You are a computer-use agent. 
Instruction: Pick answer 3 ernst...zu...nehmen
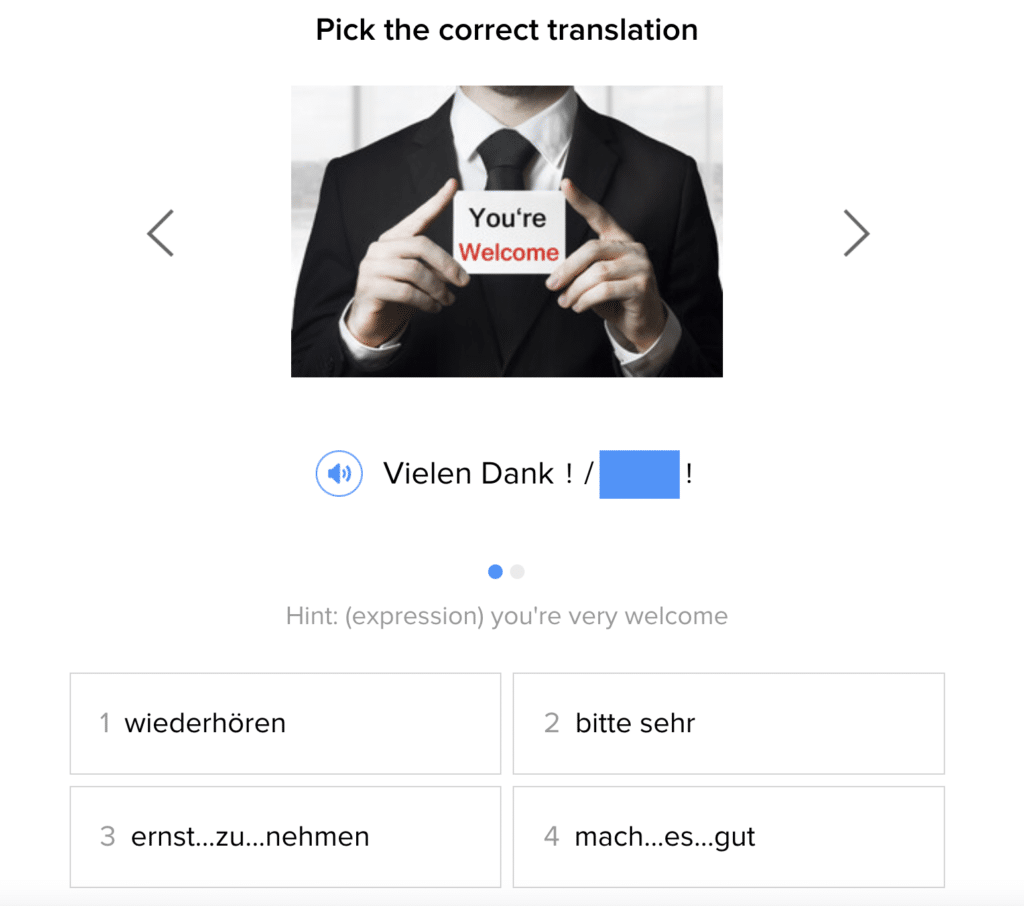pyautogui.click(x=285, y=836)
